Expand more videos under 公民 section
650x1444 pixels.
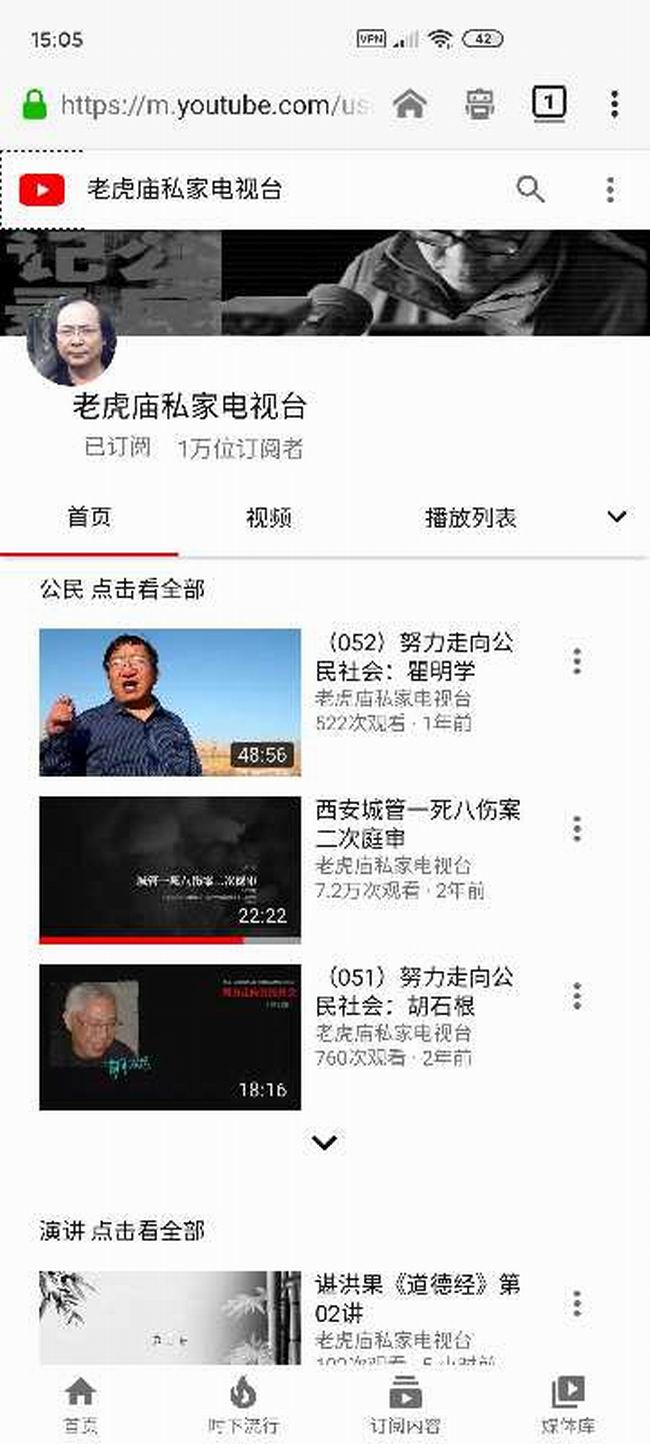point(325,1142)
